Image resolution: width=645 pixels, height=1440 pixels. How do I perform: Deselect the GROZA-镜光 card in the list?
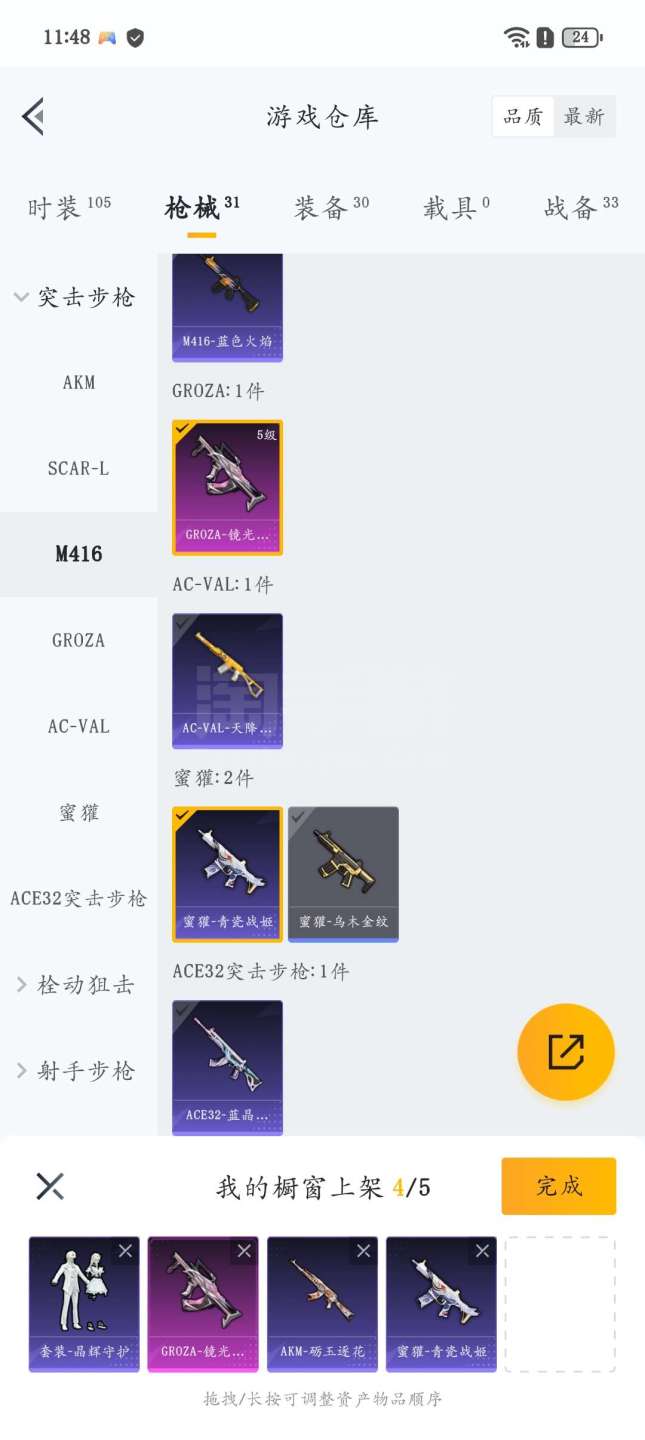tap(228, 487)
